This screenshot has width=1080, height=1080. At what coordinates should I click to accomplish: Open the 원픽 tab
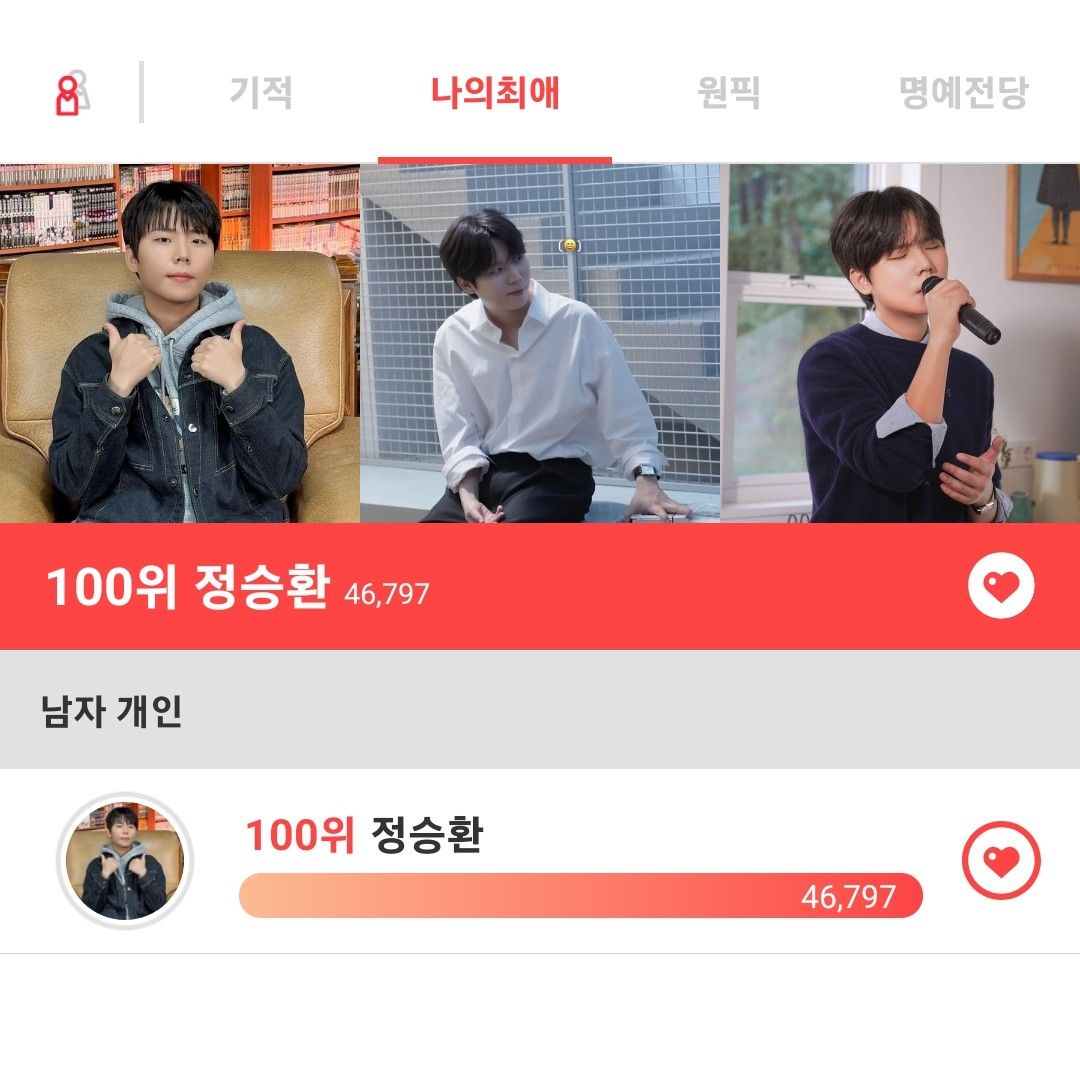[729, 93]
